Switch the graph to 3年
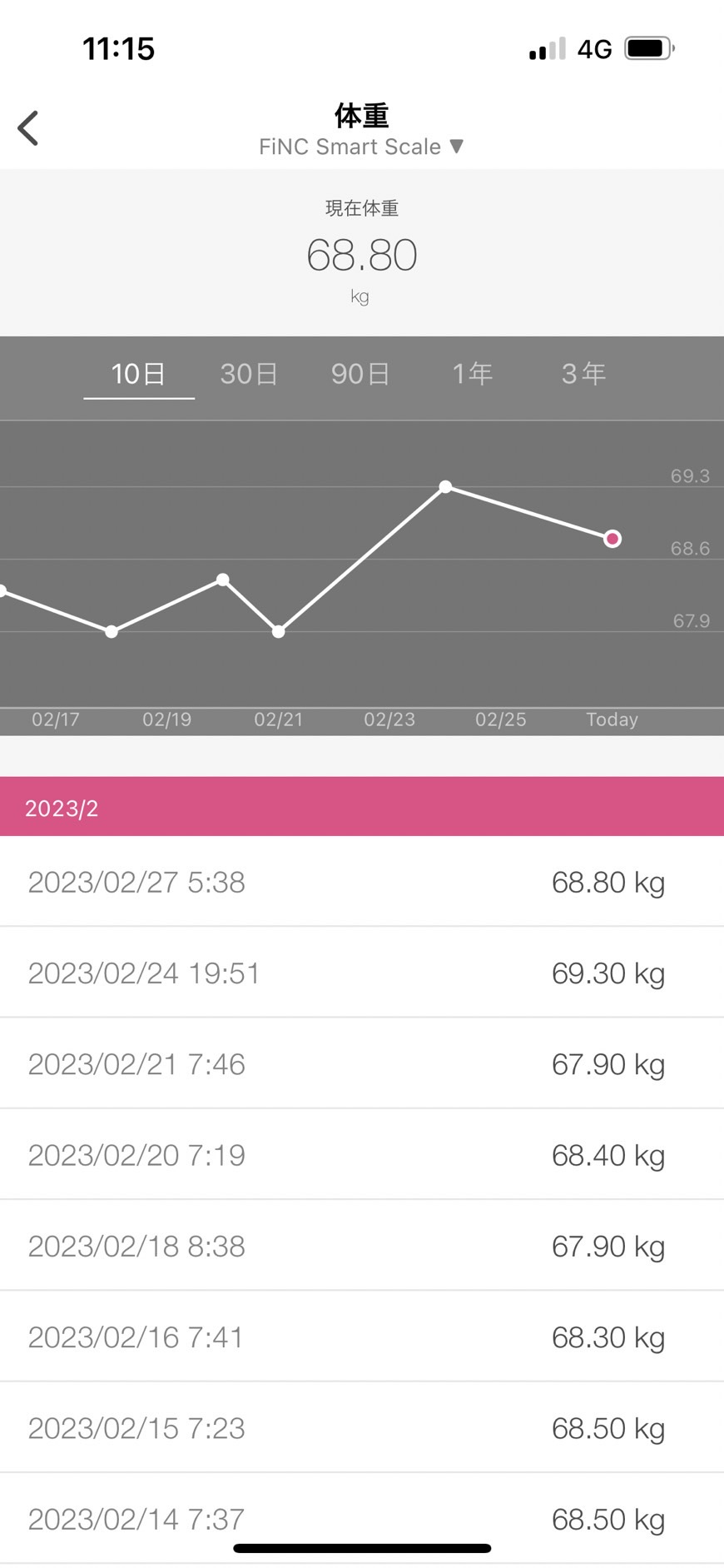Image resolution: width=724 pixels, height=1568 pixels. pos(583,374)
